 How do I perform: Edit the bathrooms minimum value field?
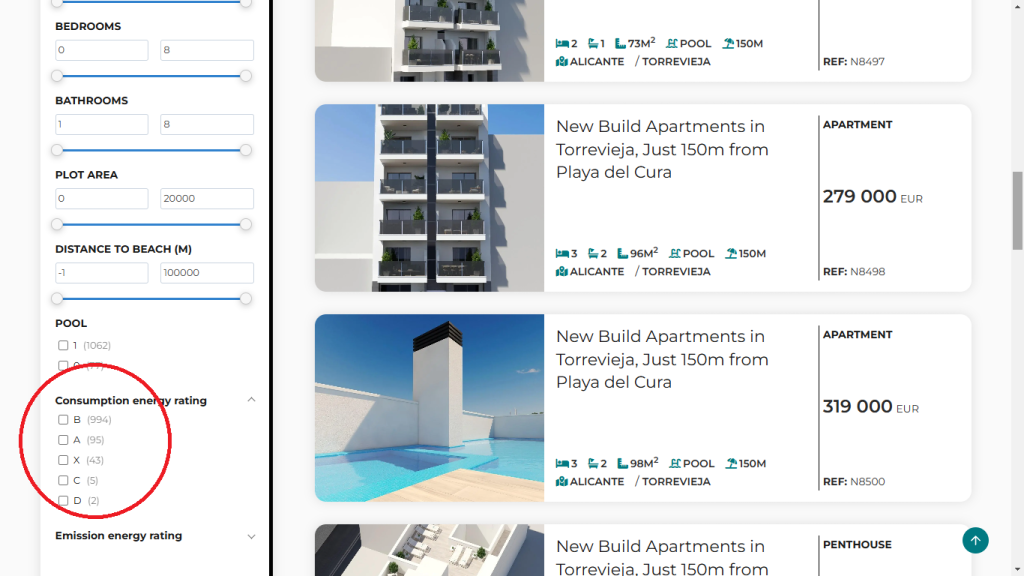(101, 124)
